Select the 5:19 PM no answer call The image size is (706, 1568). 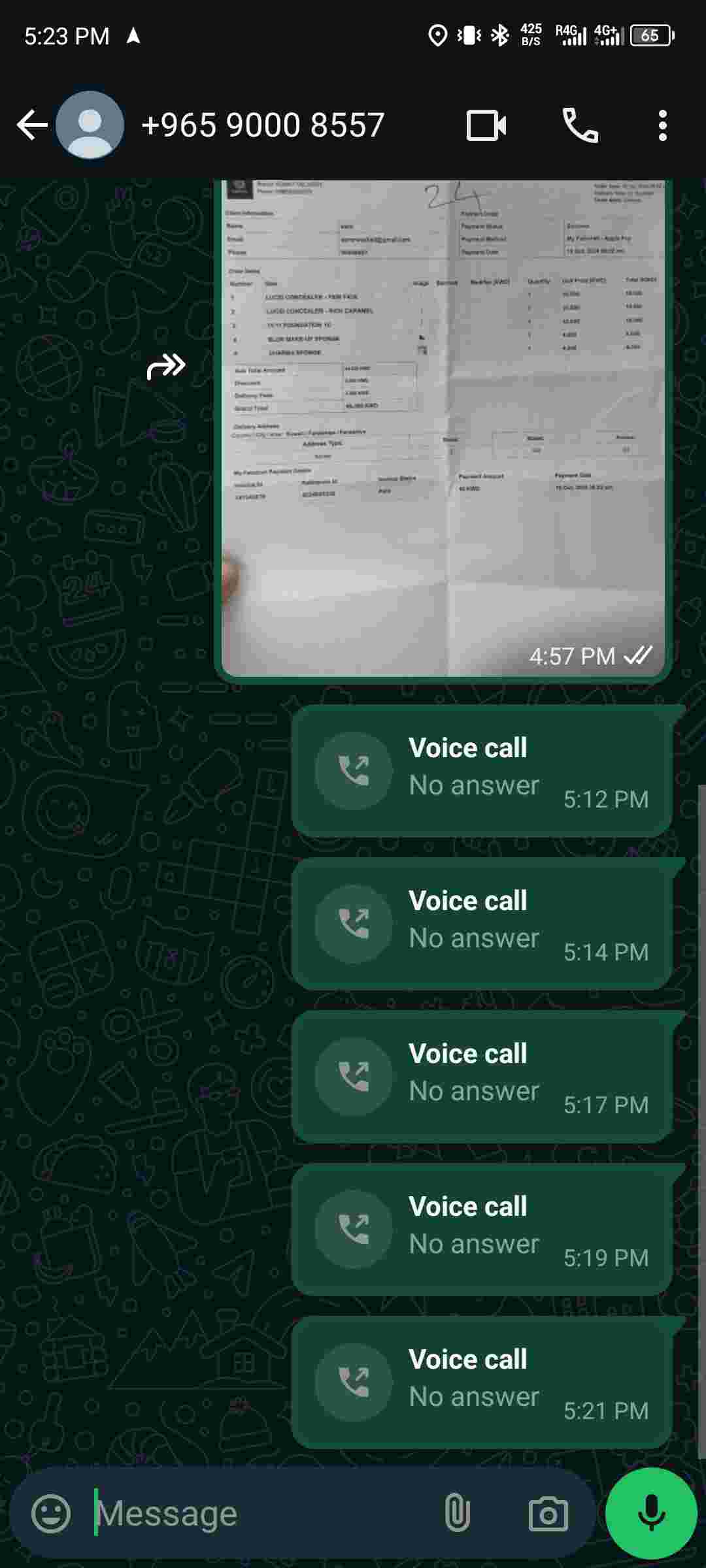point(482,1230)
